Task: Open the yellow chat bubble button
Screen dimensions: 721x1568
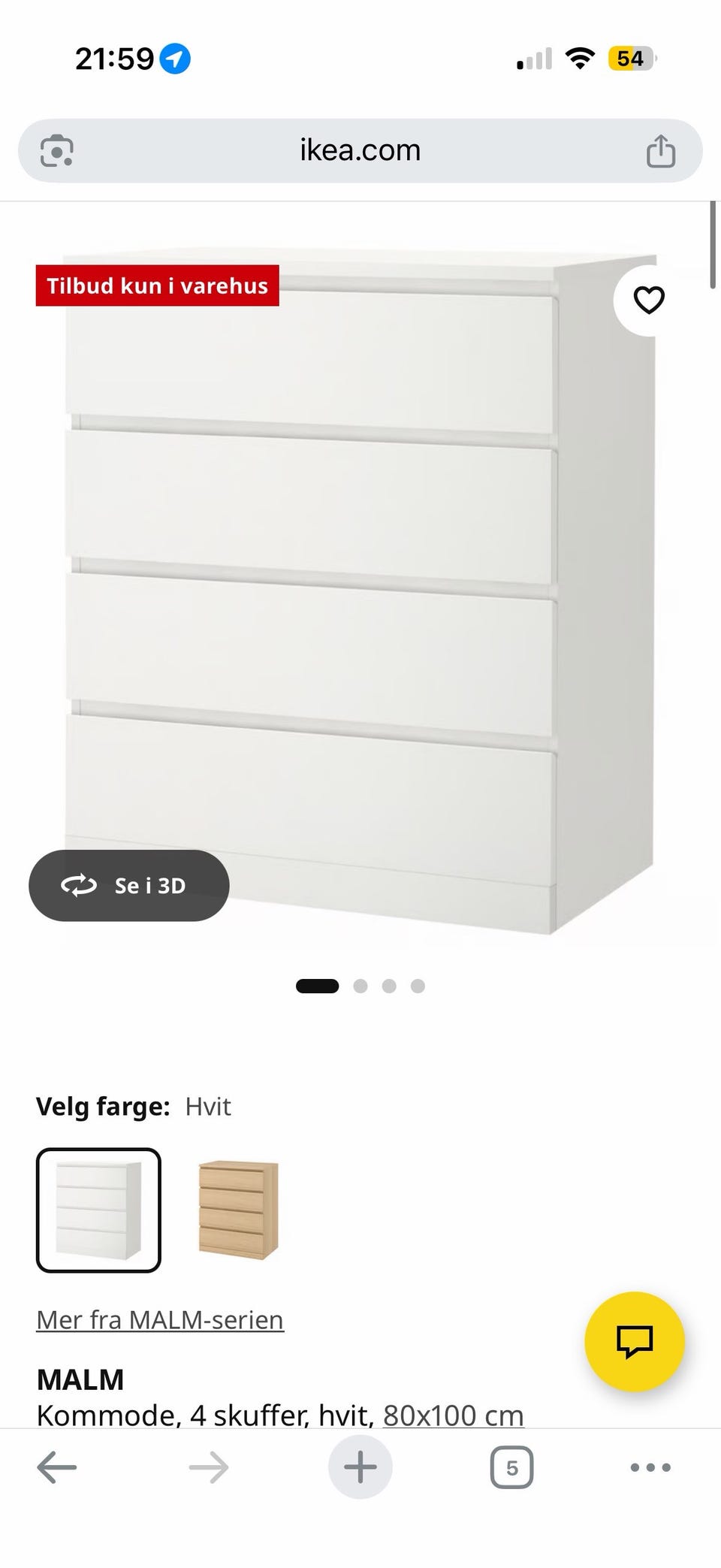Action: [635, 1342]
